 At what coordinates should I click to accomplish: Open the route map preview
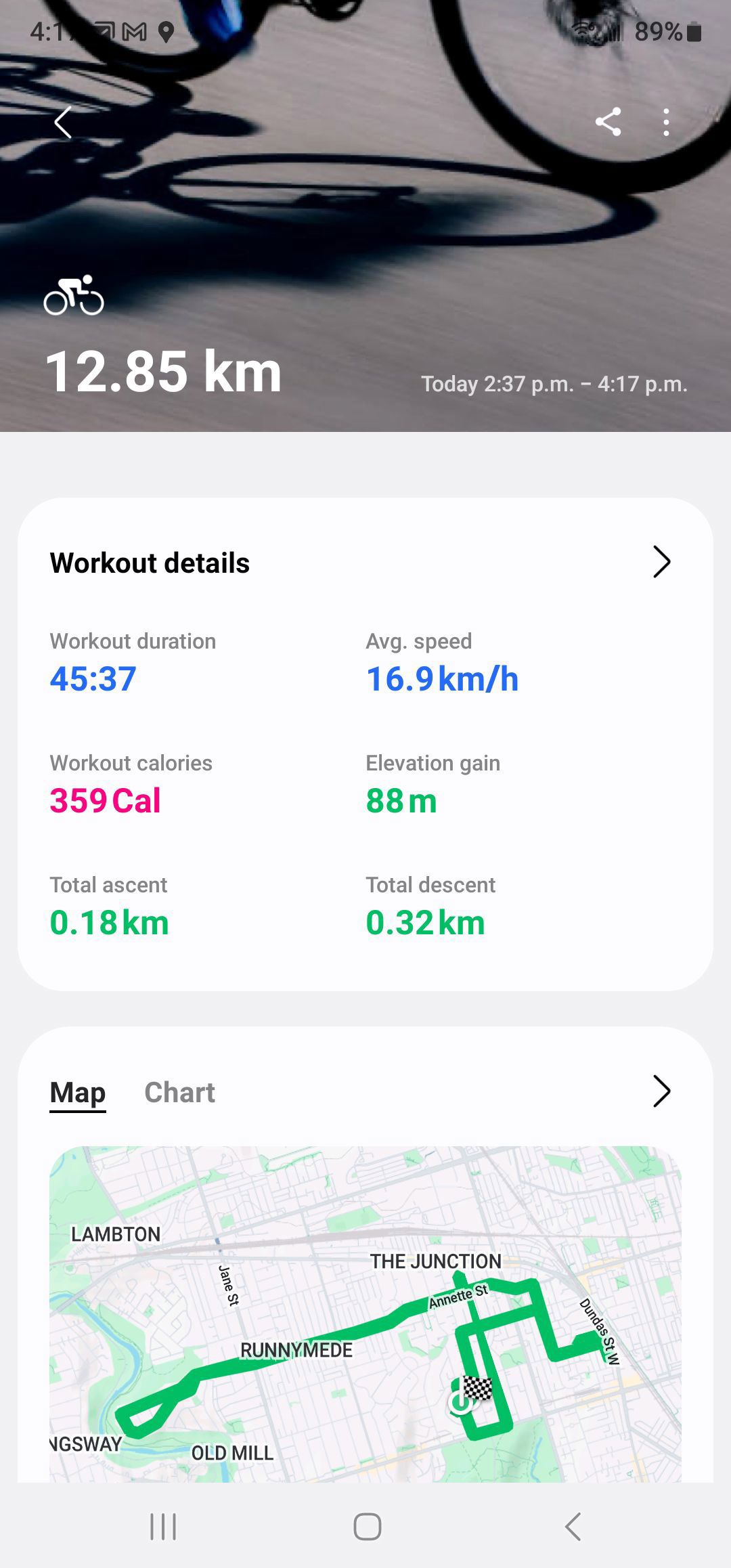click(x=365, y=1314)
